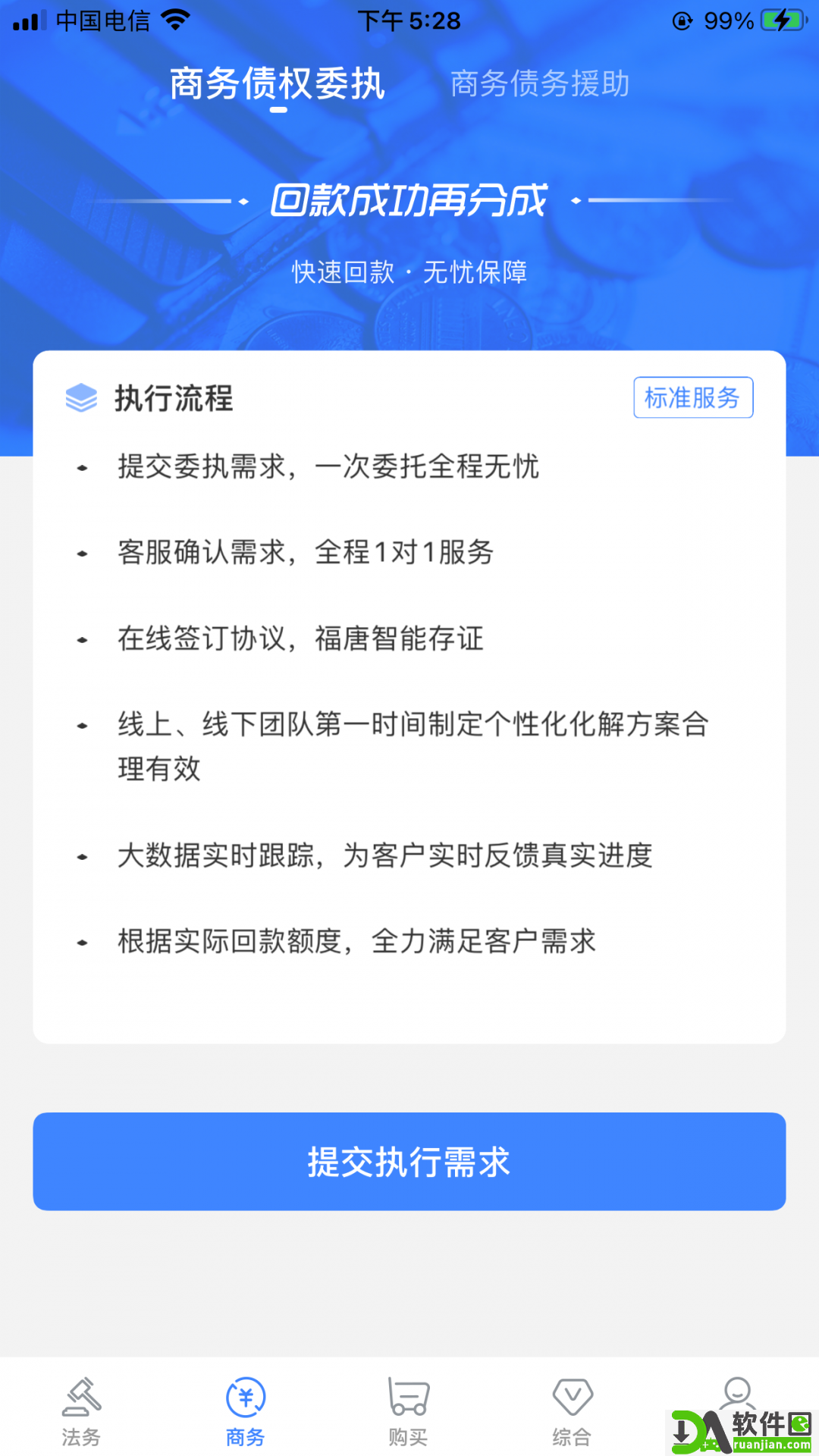Click the time display 下午5:28

(x=409, y=20)
